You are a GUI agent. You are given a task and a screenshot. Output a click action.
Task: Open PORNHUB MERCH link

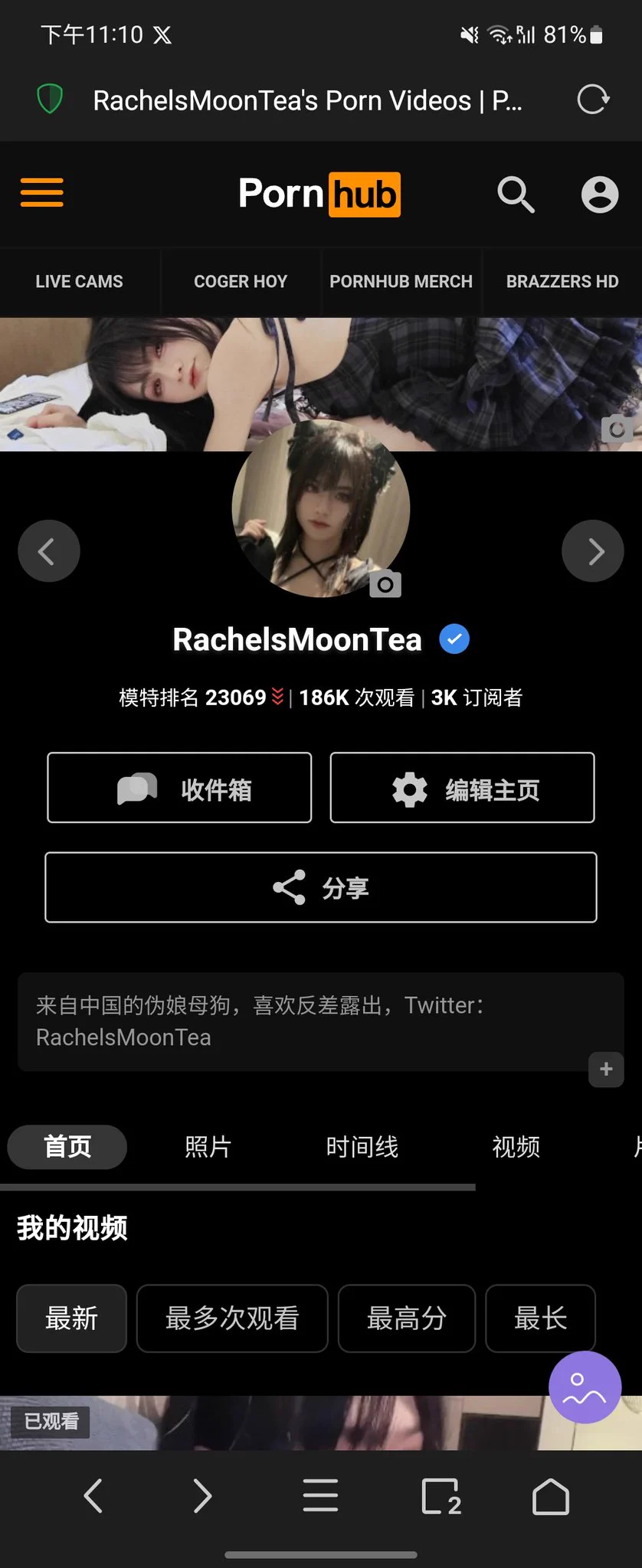coord(401,282)
